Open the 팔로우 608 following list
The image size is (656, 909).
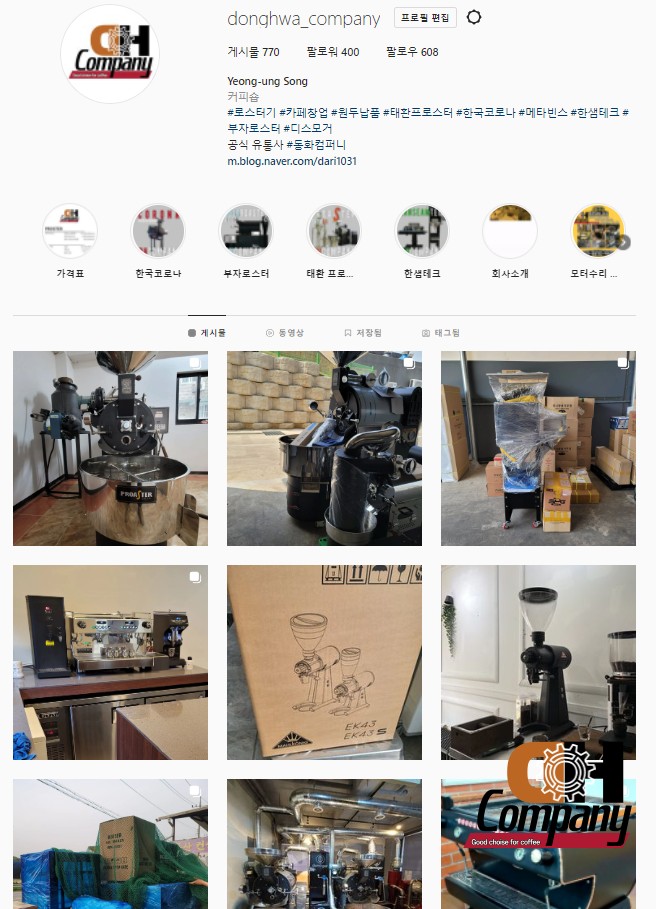click(x=412, y=52)
